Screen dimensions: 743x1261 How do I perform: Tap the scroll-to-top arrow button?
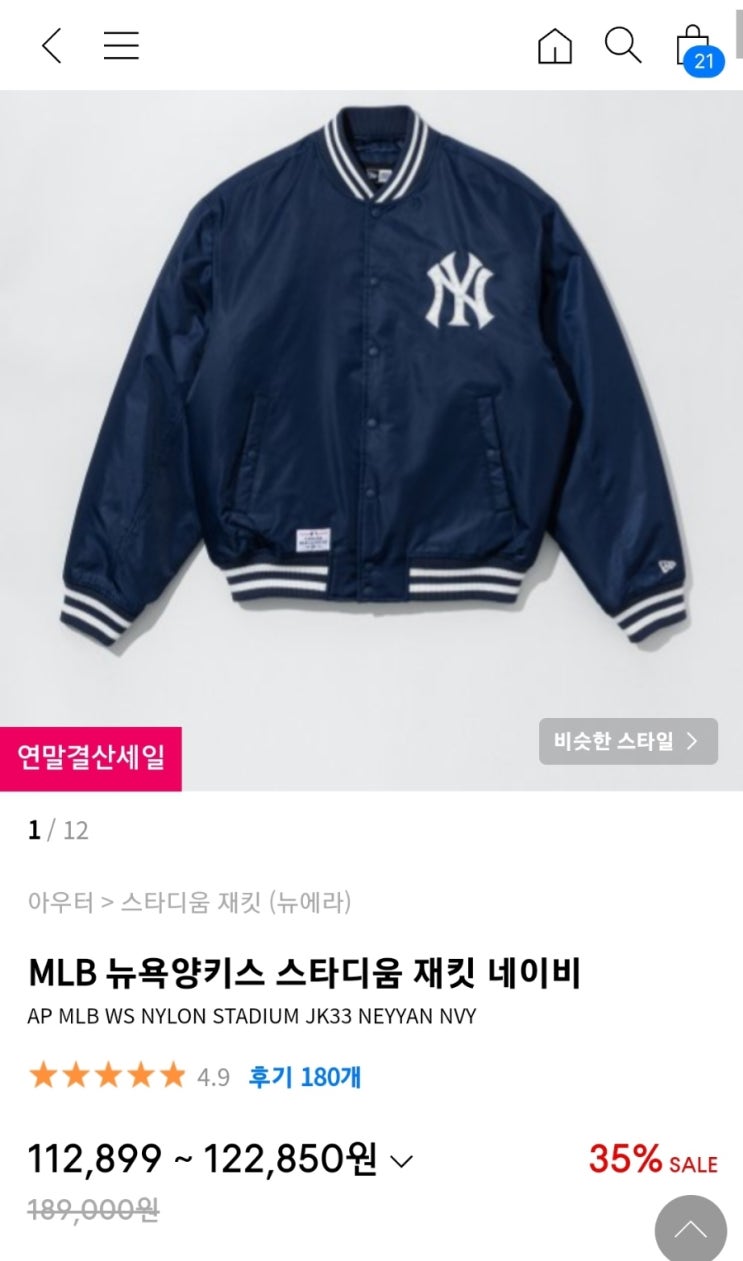click(x=690, y=1229)
